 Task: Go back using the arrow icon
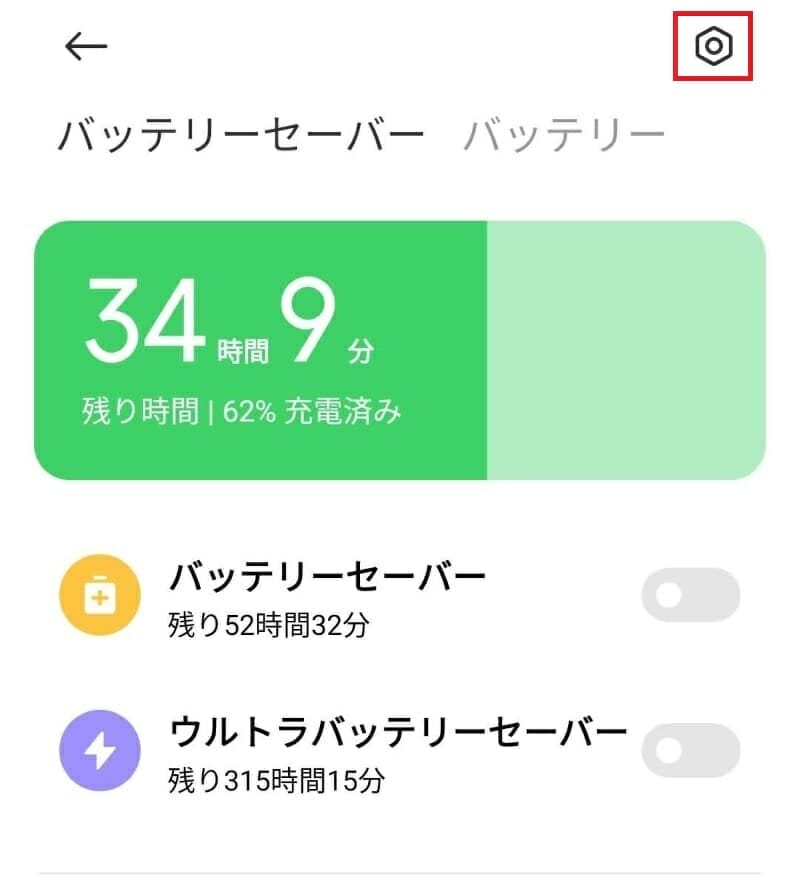point(86,46)
